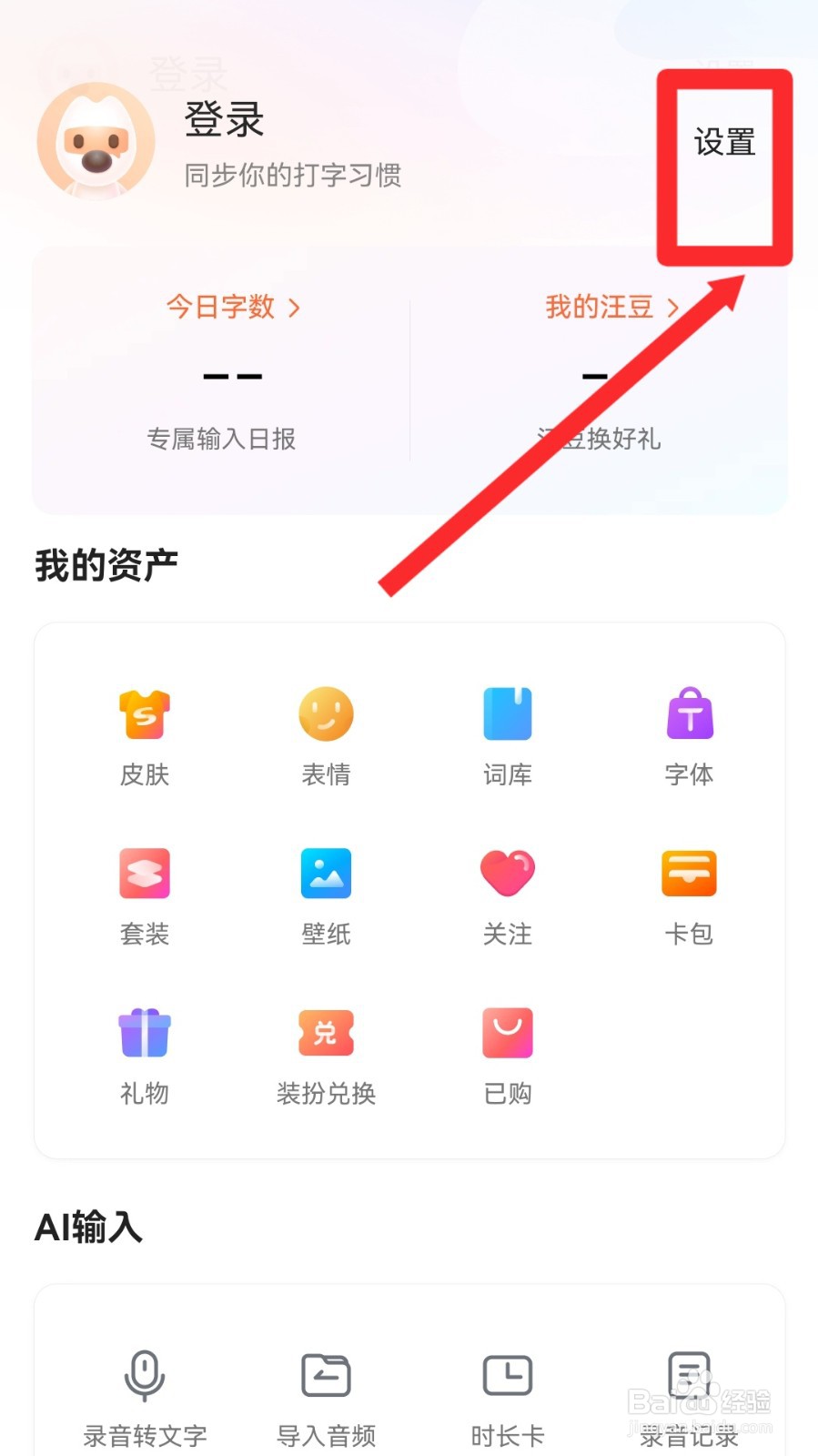Tap the puppy avatar image

(94, 141)
